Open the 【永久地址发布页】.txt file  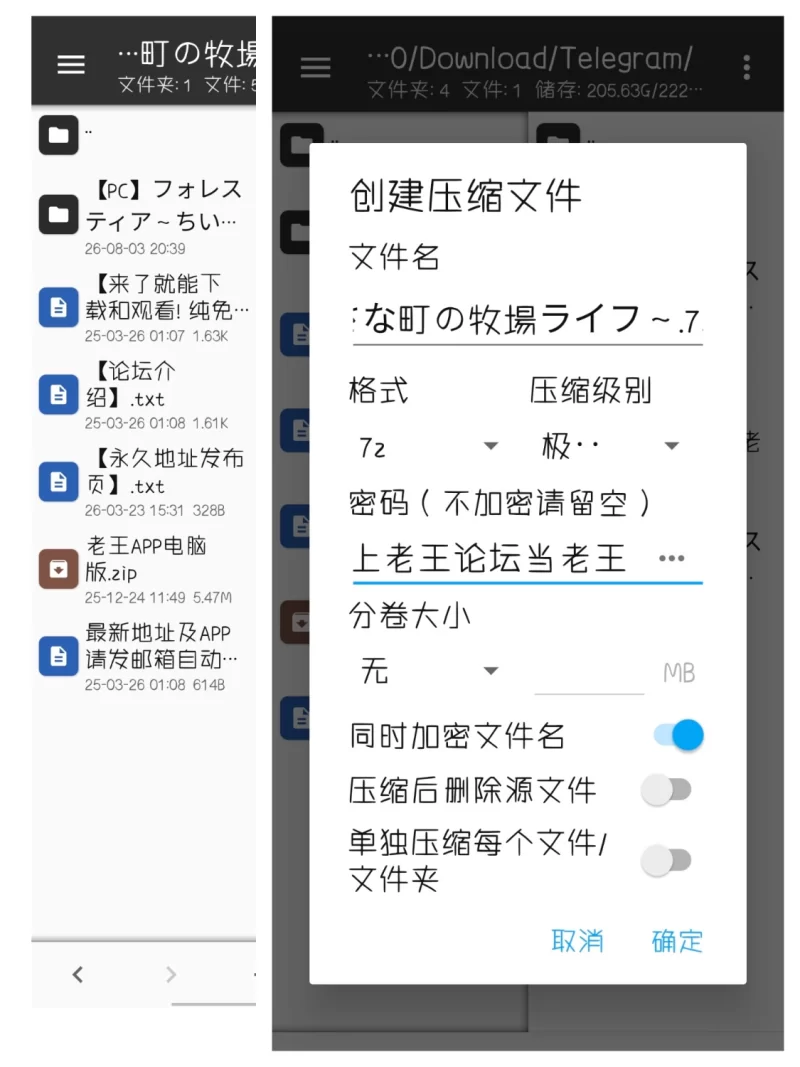click(x=144, y=482)
